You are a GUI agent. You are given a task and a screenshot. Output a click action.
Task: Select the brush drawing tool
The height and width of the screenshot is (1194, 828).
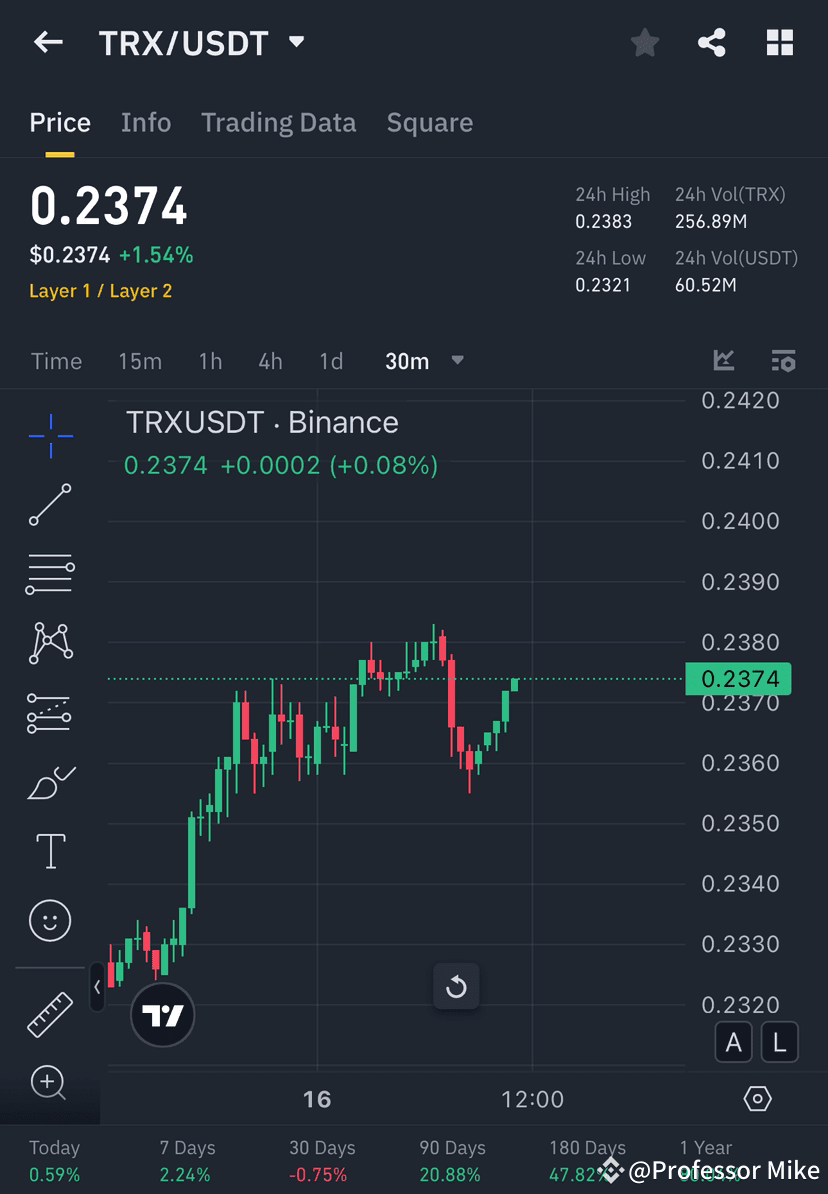tap(50, 781)
